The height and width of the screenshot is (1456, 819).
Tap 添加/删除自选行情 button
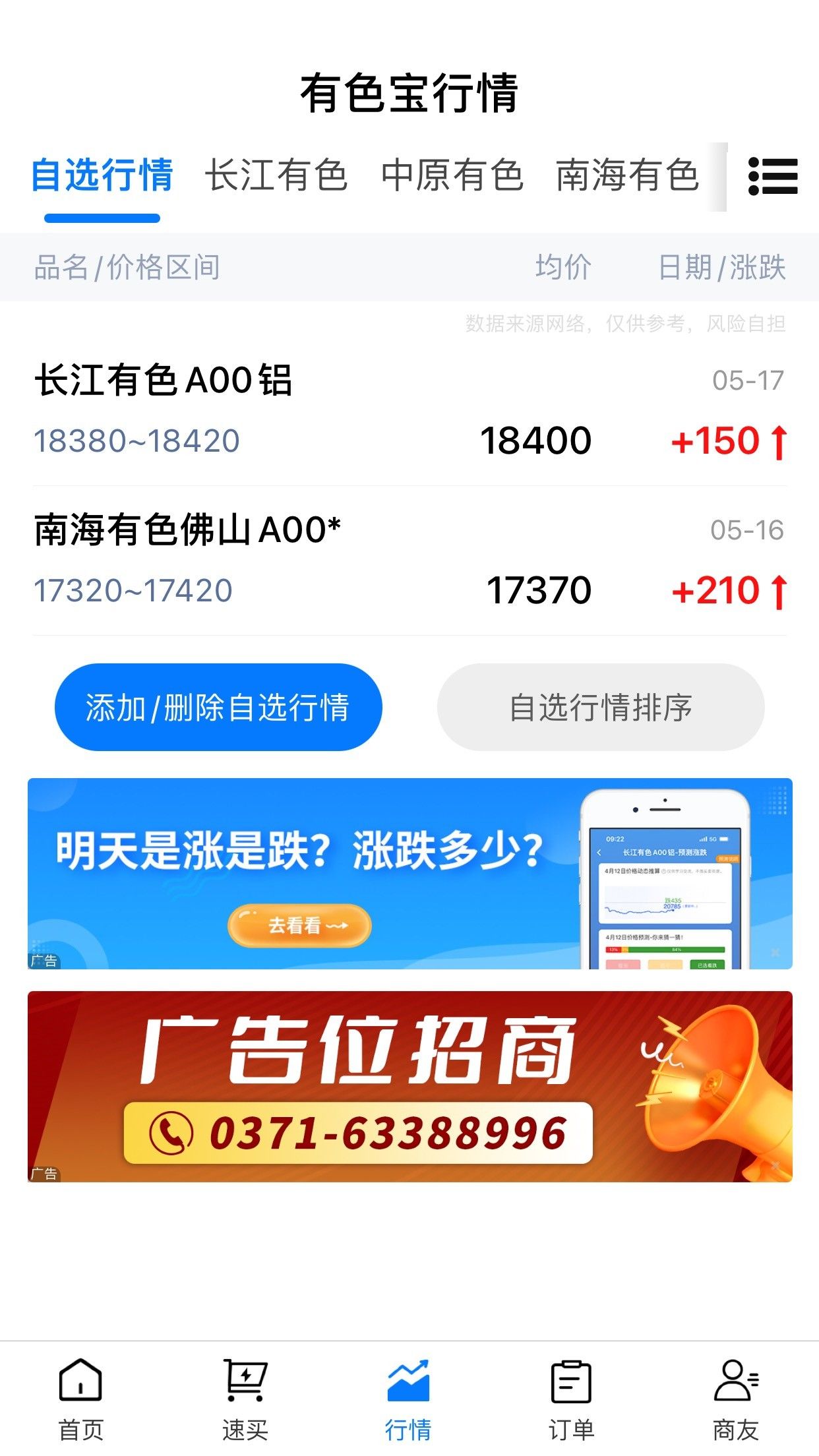pos(218,708)
